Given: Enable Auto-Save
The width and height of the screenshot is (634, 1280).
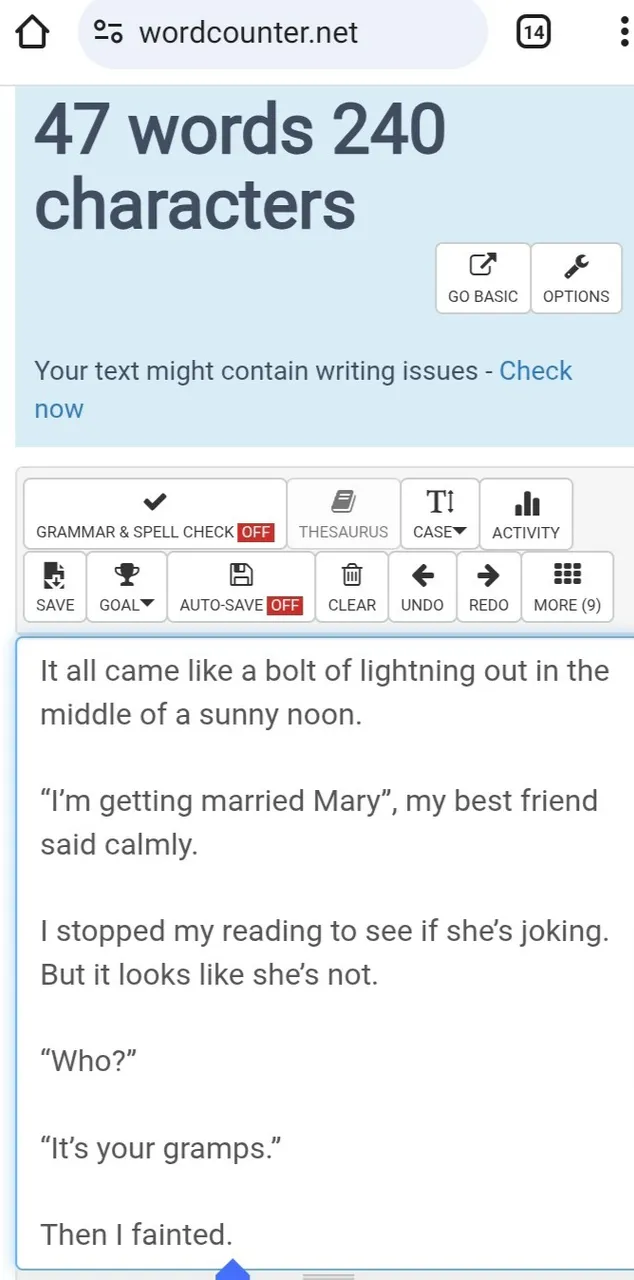Looking at the screenshot, I should pos(241,587).
